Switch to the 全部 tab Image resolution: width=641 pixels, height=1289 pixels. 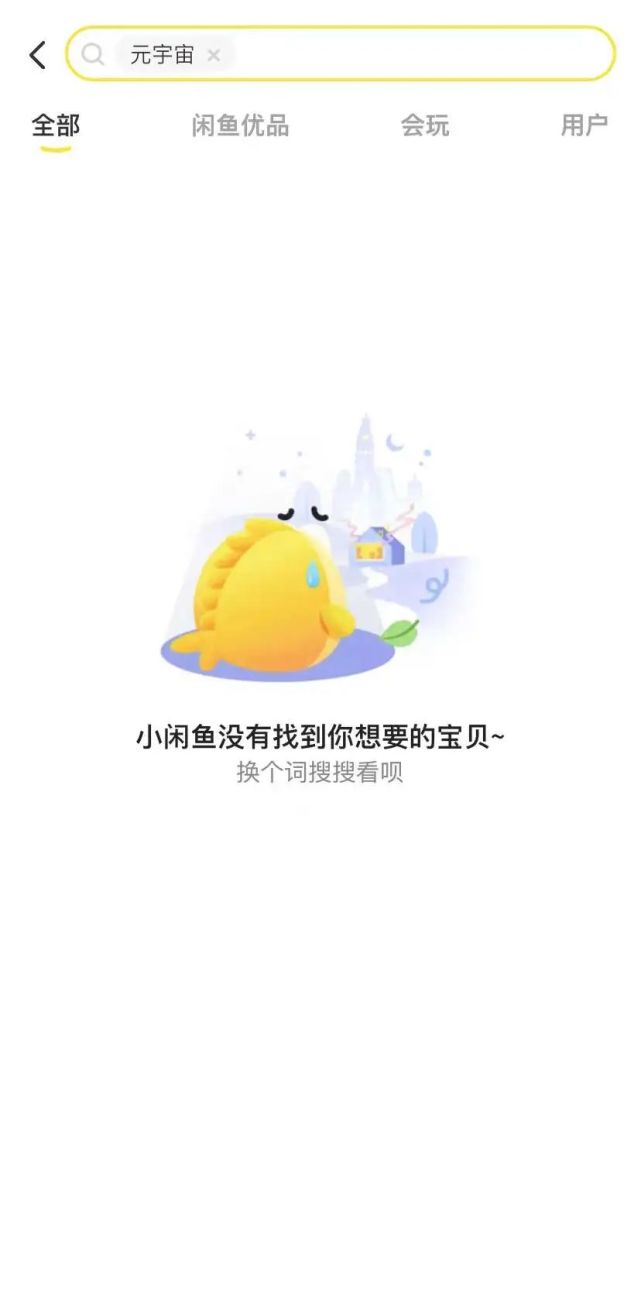tap(56, 126)
